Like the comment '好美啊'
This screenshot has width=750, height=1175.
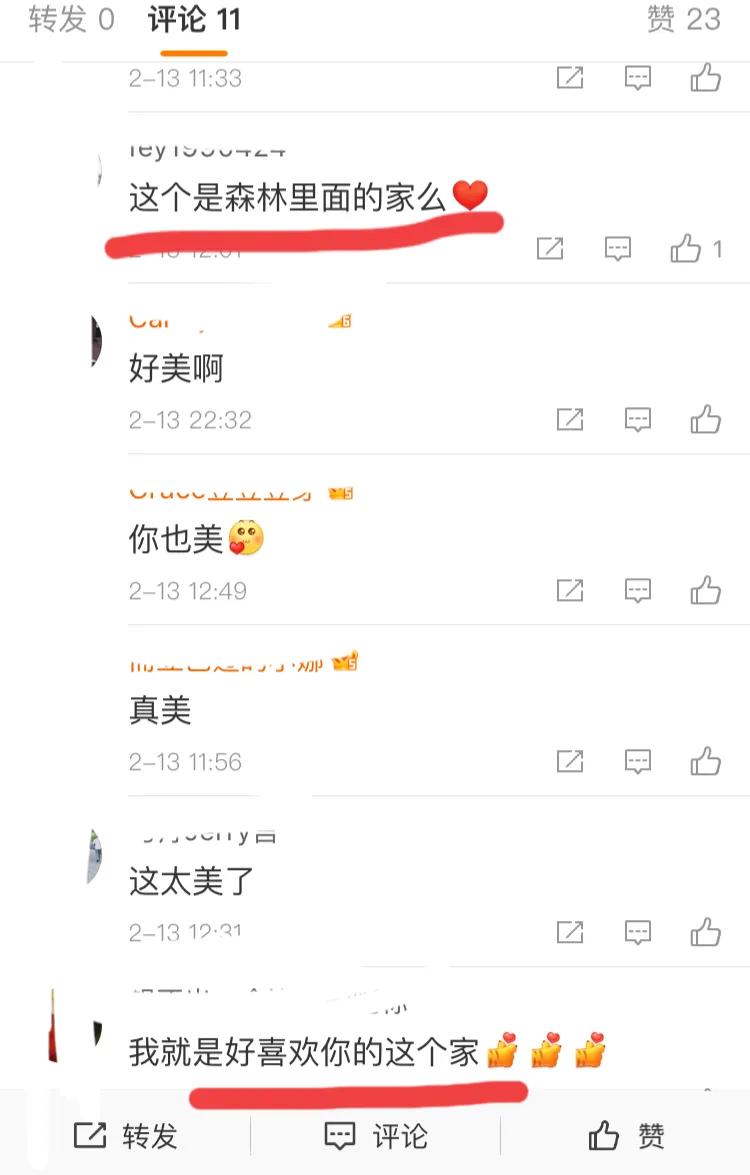pyautogui.click(x=706, y=419)
